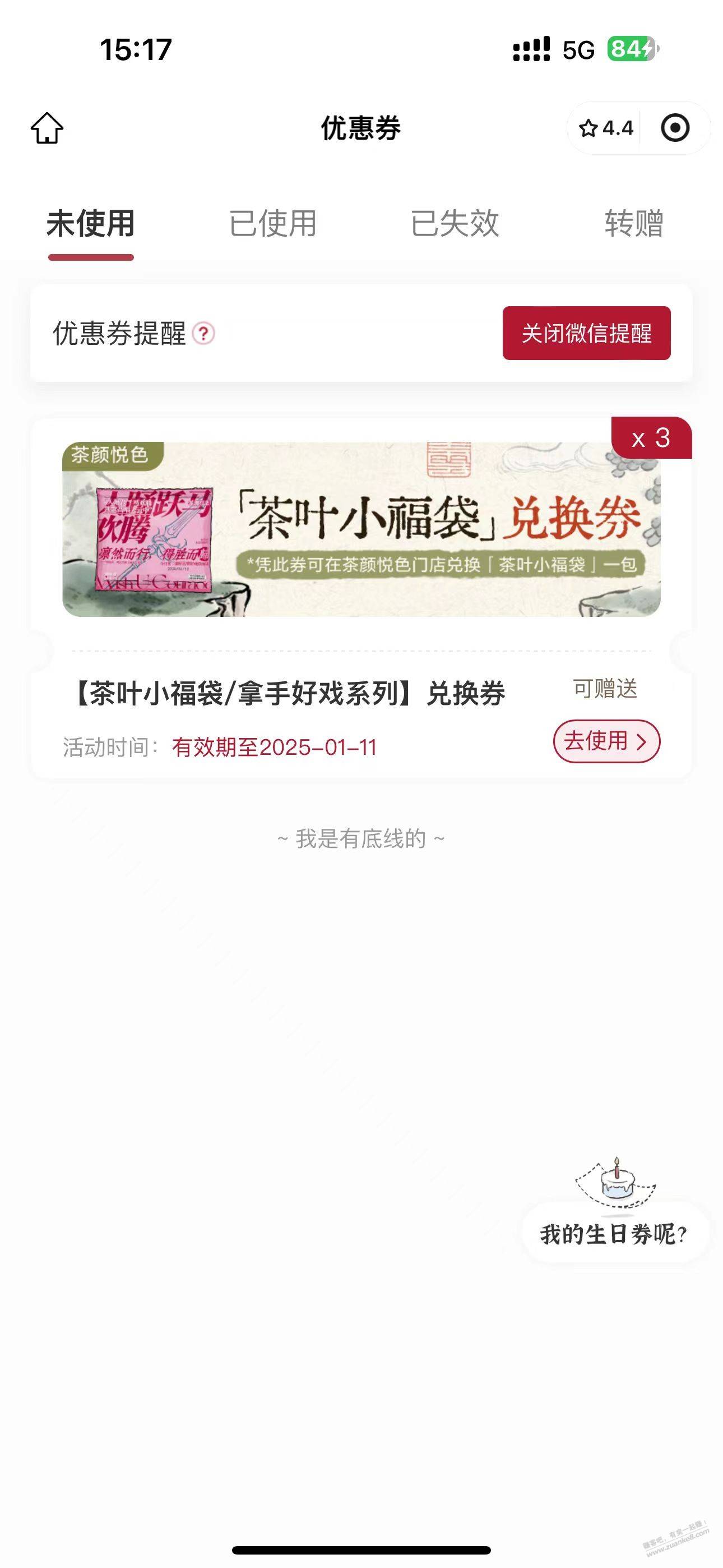The image size is (723, 1568).
Task: Tap 去使用 on the 茶叶小福袋 coupon
Action: tap(606, 741)
